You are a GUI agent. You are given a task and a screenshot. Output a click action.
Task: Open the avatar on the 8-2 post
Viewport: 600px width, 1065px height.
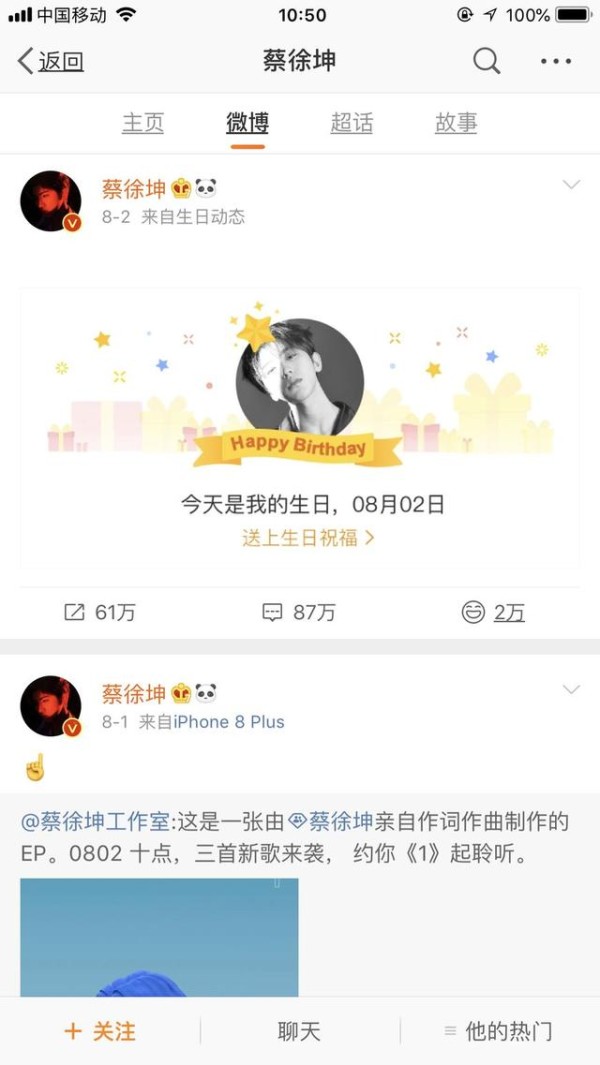pyautogui.click(x=50, y=200)
